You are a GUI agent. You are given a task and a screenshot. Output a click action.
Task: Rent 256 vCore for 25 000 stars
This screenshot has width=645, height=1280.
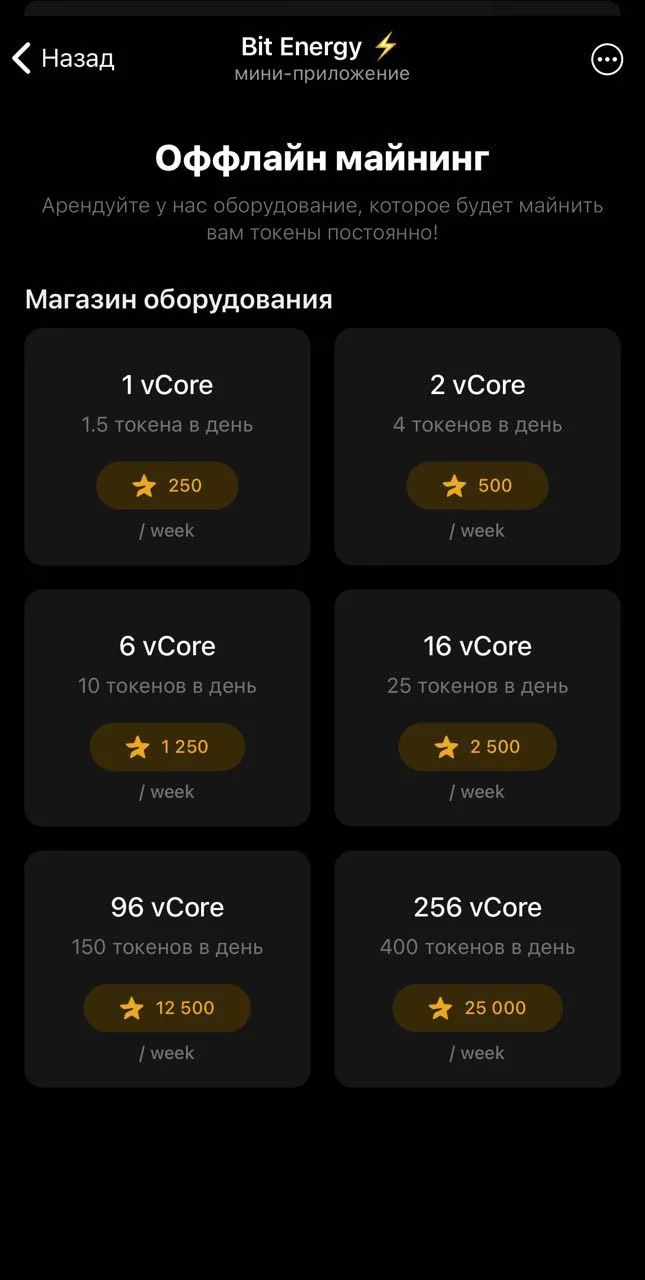[x=477, y=1008]
